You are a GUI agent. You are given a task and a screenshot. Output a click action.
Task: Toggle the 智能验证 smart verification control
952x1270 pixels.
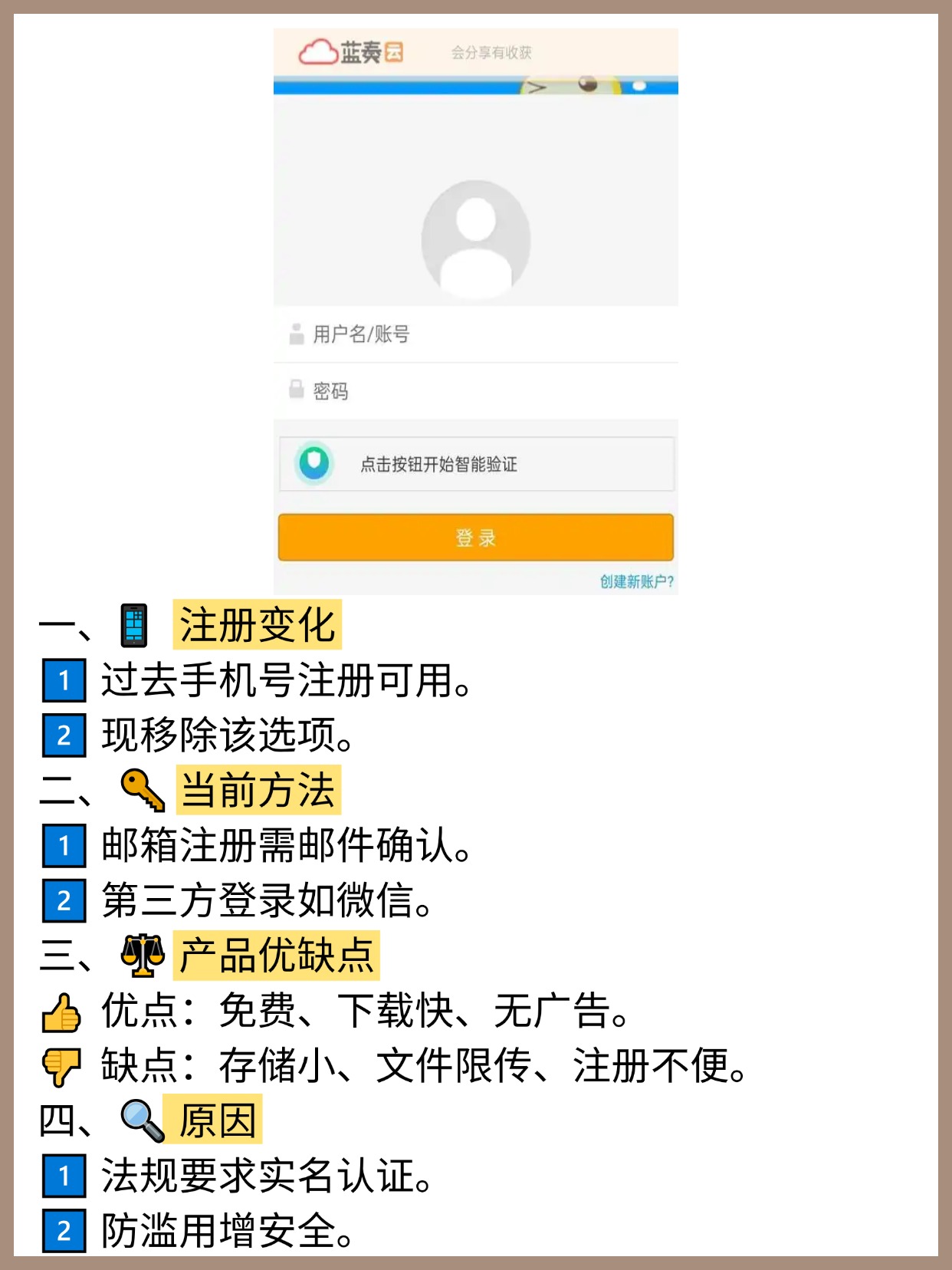(x=475, y=462)
